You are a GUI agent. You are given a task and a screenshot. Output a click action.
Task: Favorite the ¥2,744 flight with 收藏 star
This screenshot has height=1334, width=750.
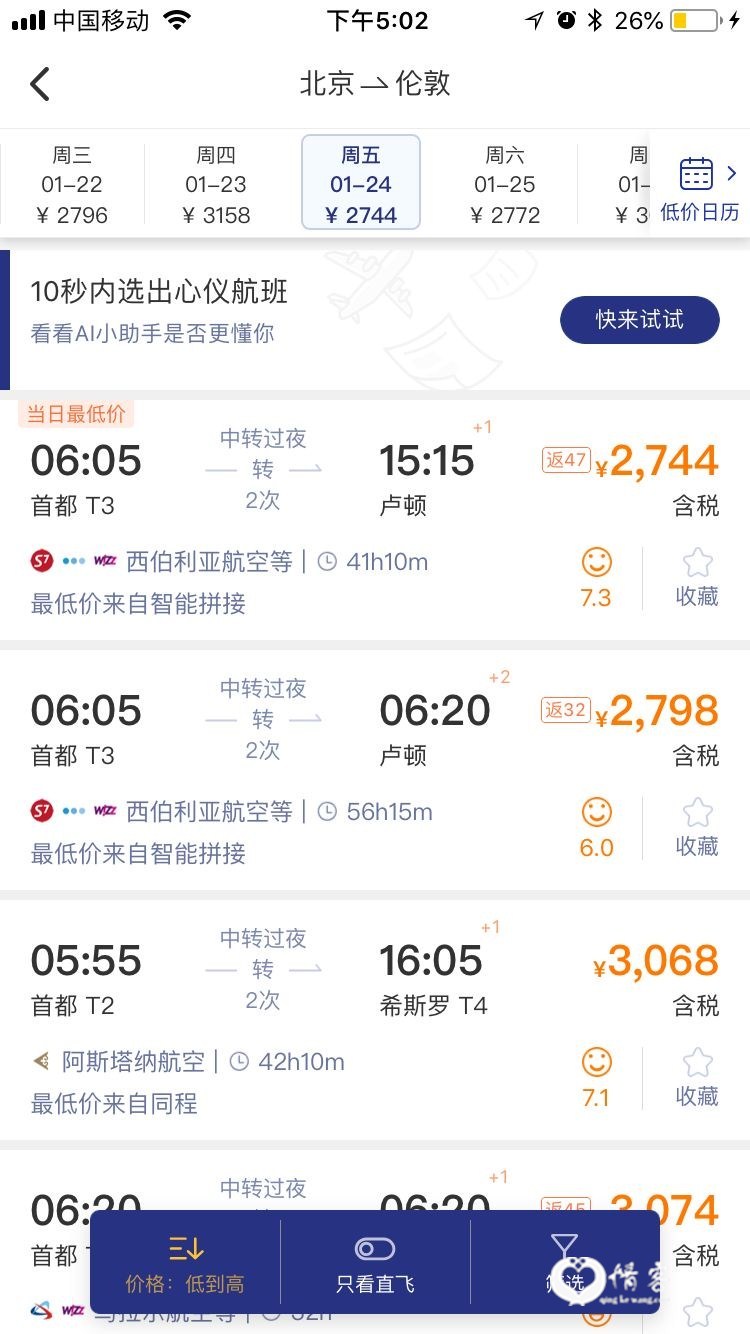pos(697,578)
